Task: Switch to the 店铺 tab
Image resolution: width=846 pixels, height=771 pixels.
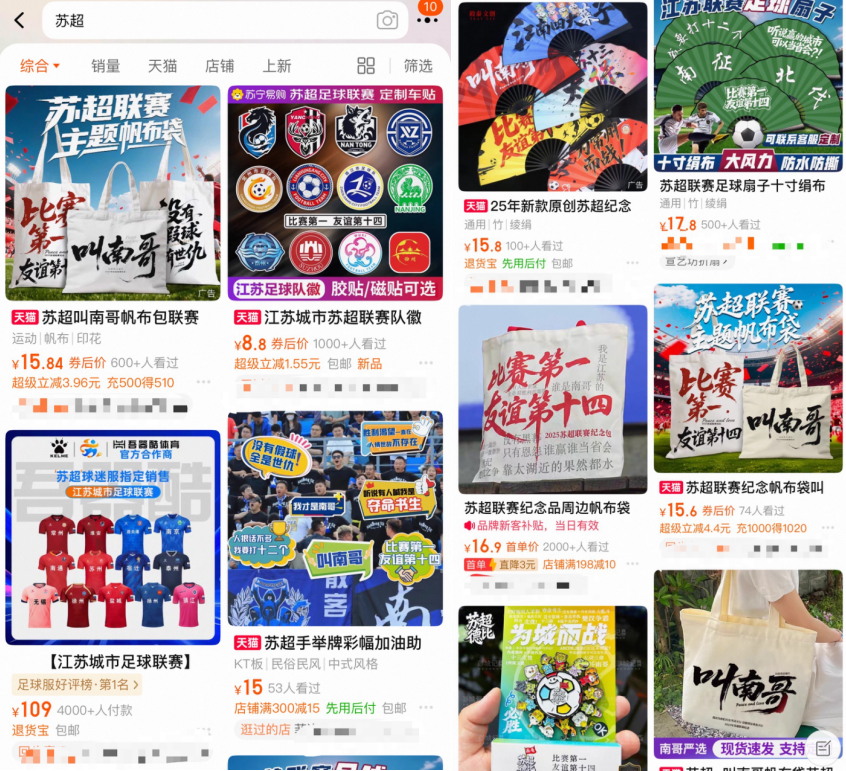Action: pyautogui.click(x=219, y=66)
